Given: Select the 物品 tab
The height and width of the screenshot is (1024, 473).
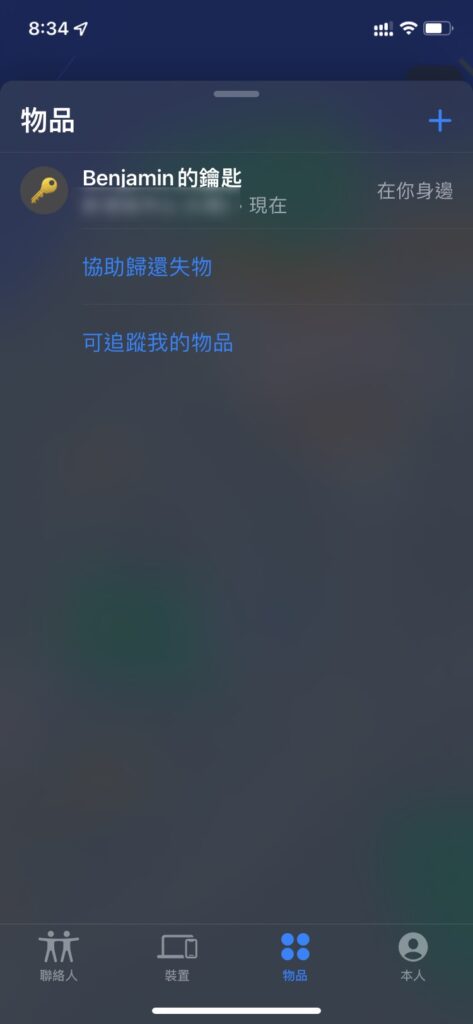Looking at the screenshot, I should pos(295,957).
